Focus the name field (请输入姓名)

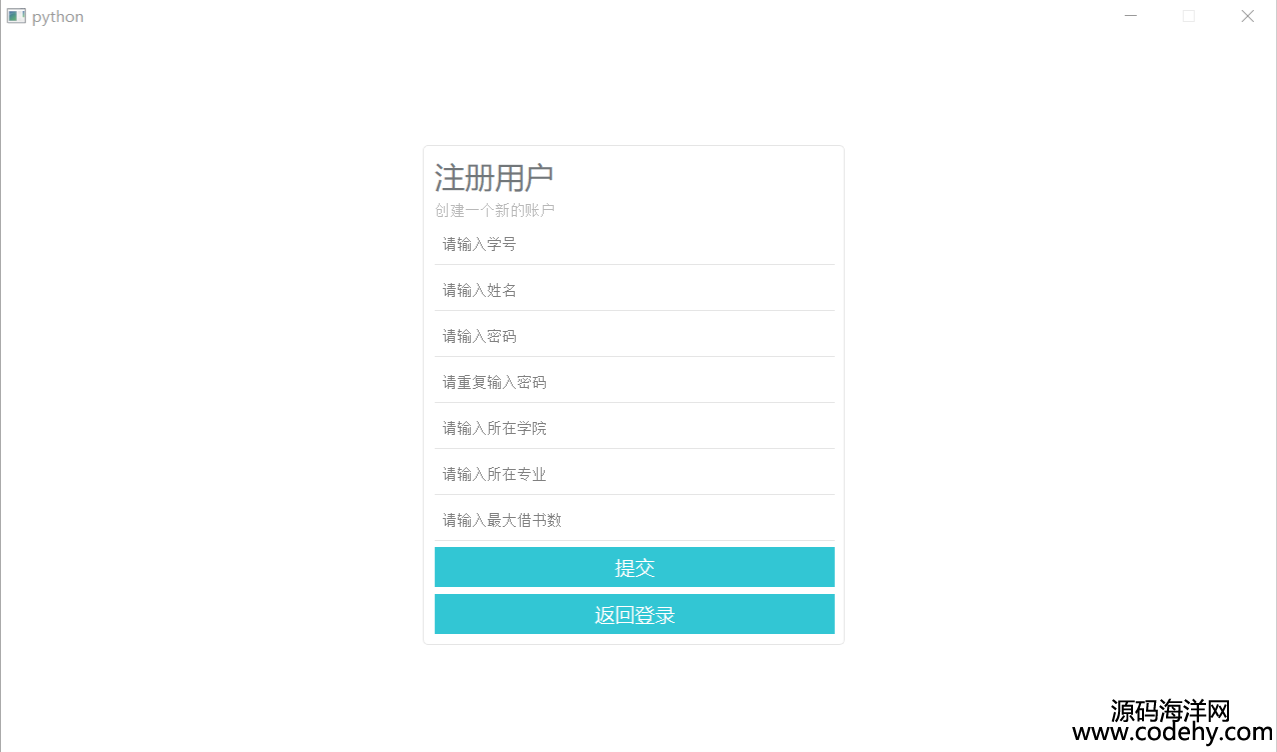click(634, 290)
